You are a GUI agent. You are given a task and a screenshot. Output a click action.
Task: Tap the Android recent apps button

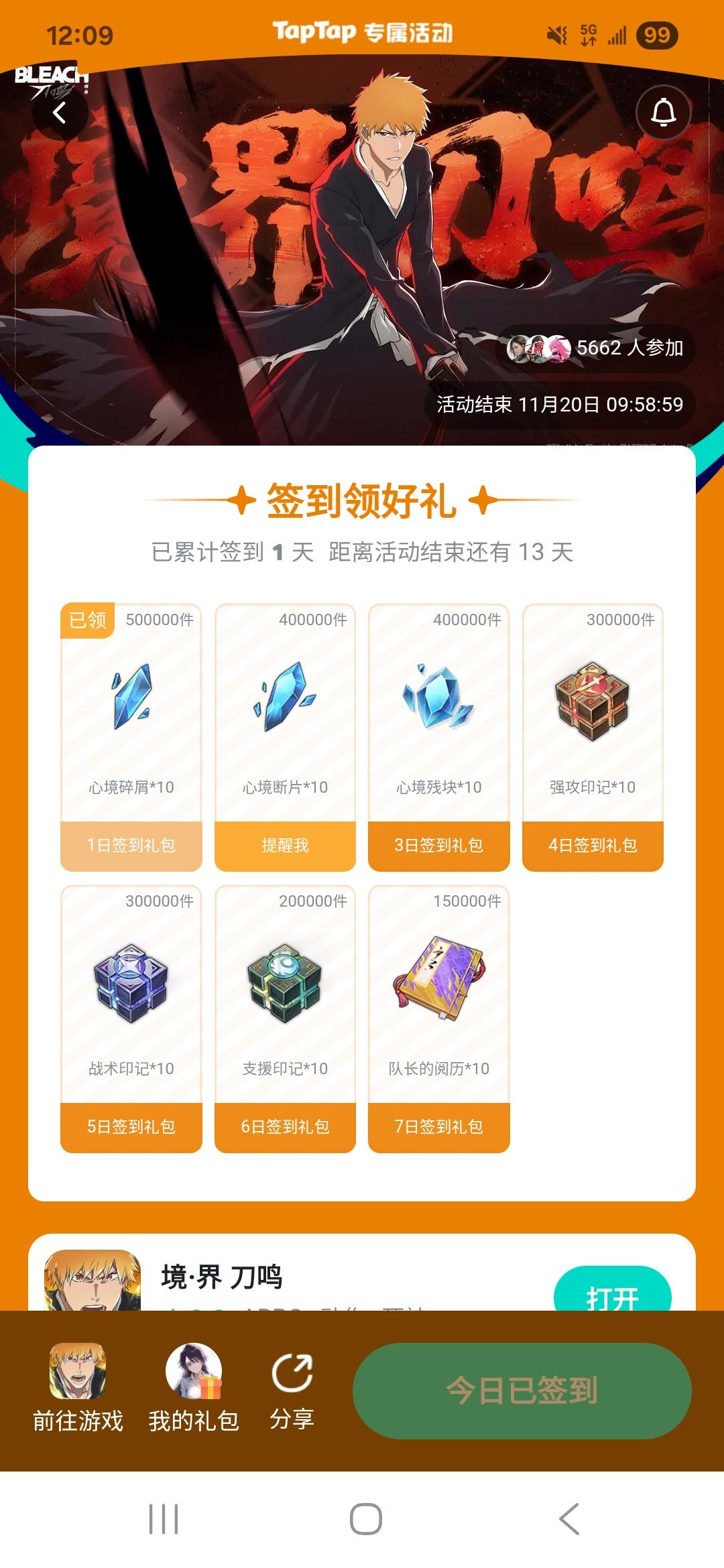pyautogui.click(x=163, y=1519)
